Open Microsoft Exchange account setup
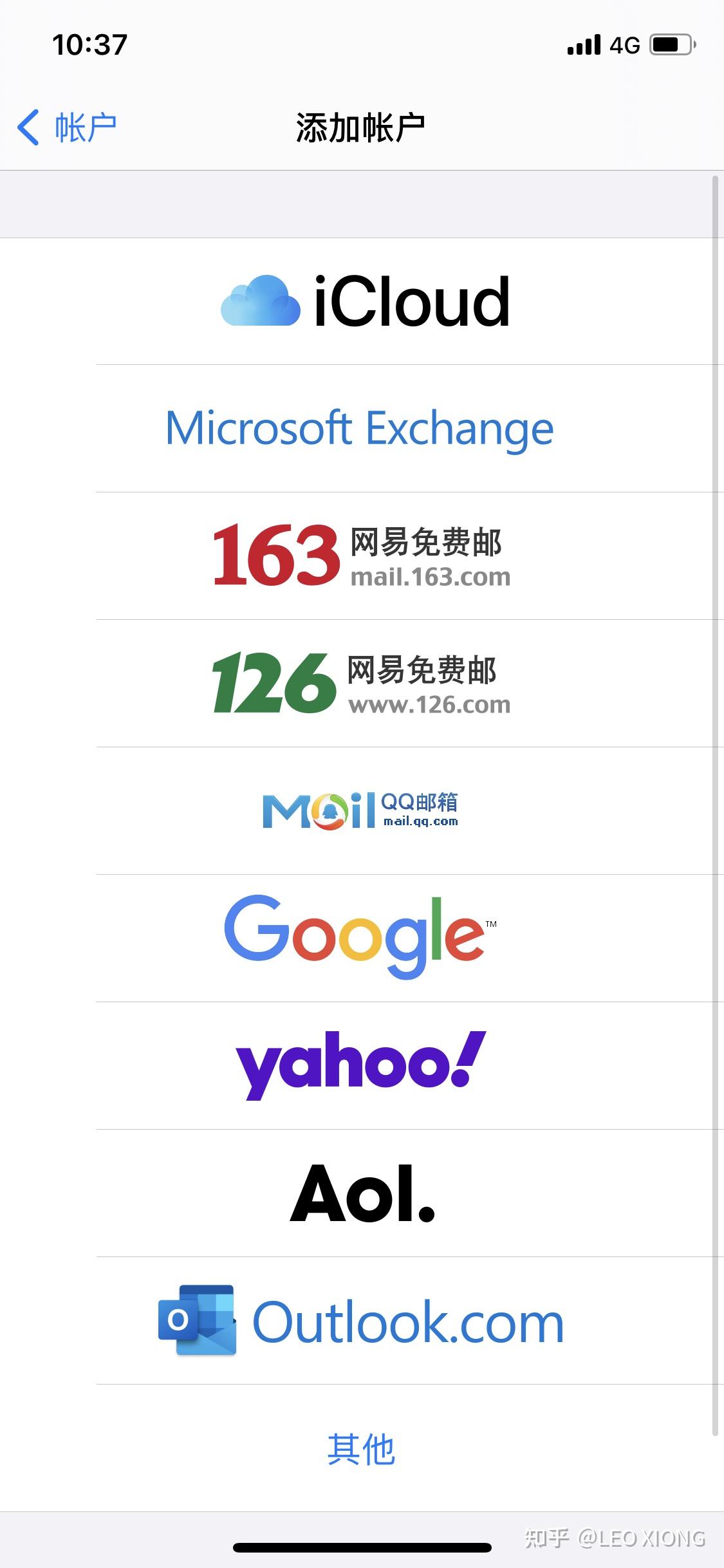 pyautogui.click(x=360, y=428)
